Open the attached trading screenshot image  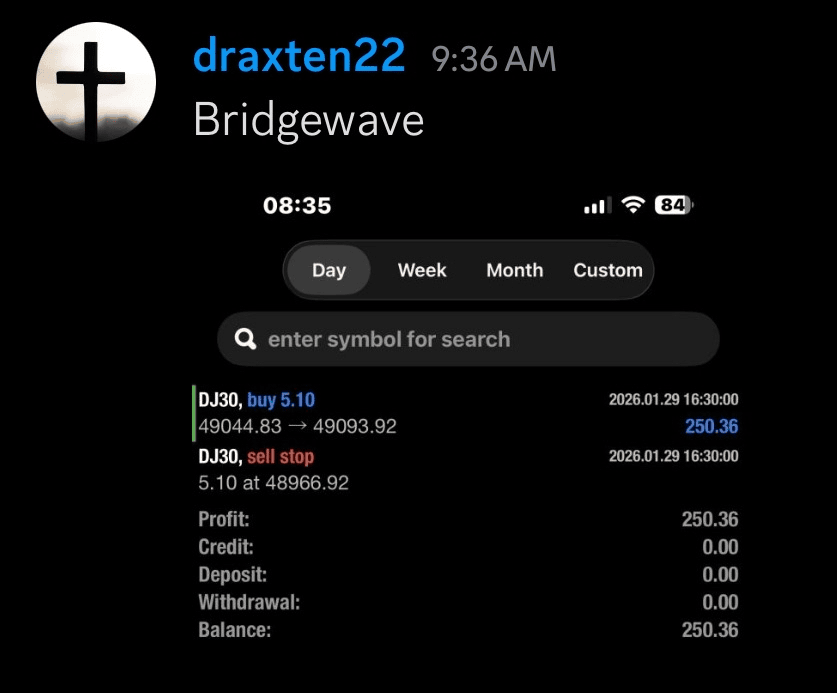pyautogui.click(x=468, y=420)
